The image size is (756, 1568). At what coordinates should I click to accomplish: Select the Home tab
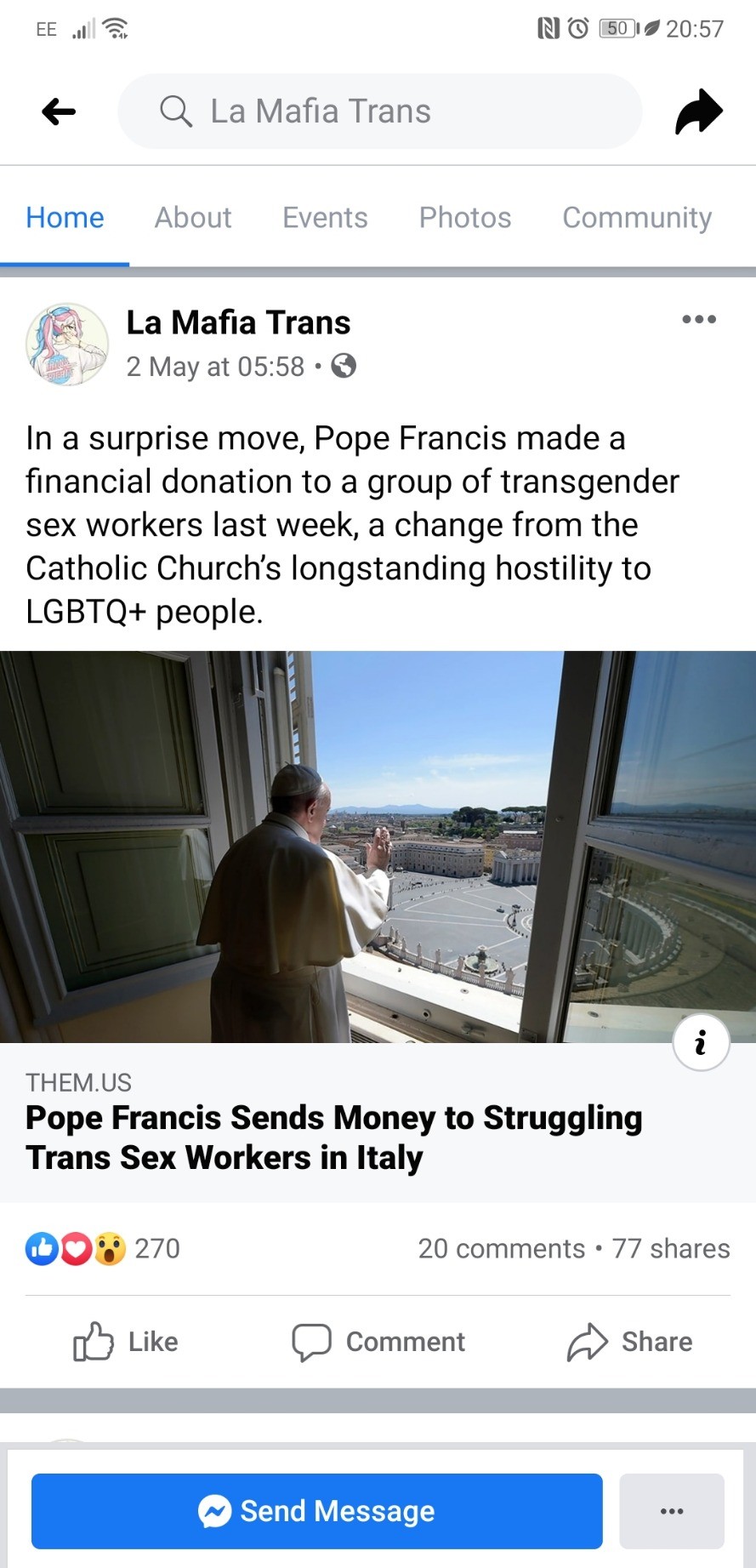65,218
